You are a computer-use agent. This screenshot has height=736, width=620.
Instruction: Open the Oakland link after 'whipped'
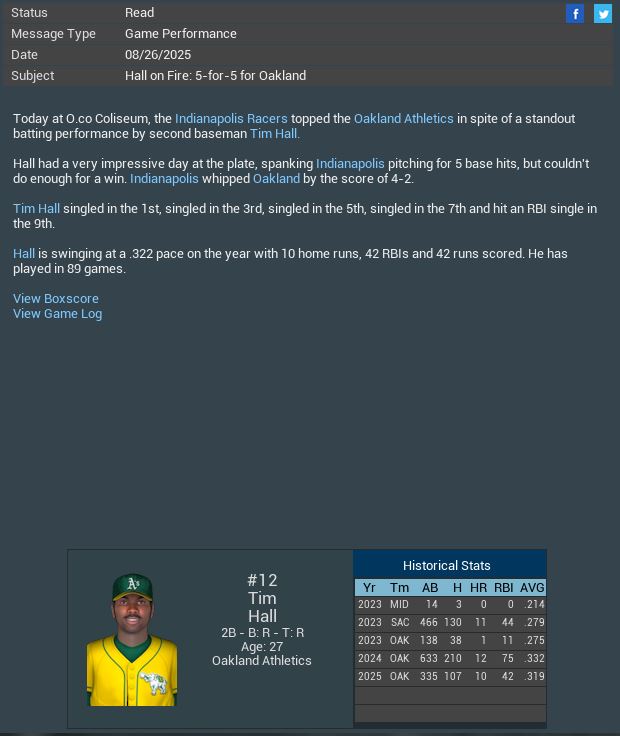coord(276,178)
